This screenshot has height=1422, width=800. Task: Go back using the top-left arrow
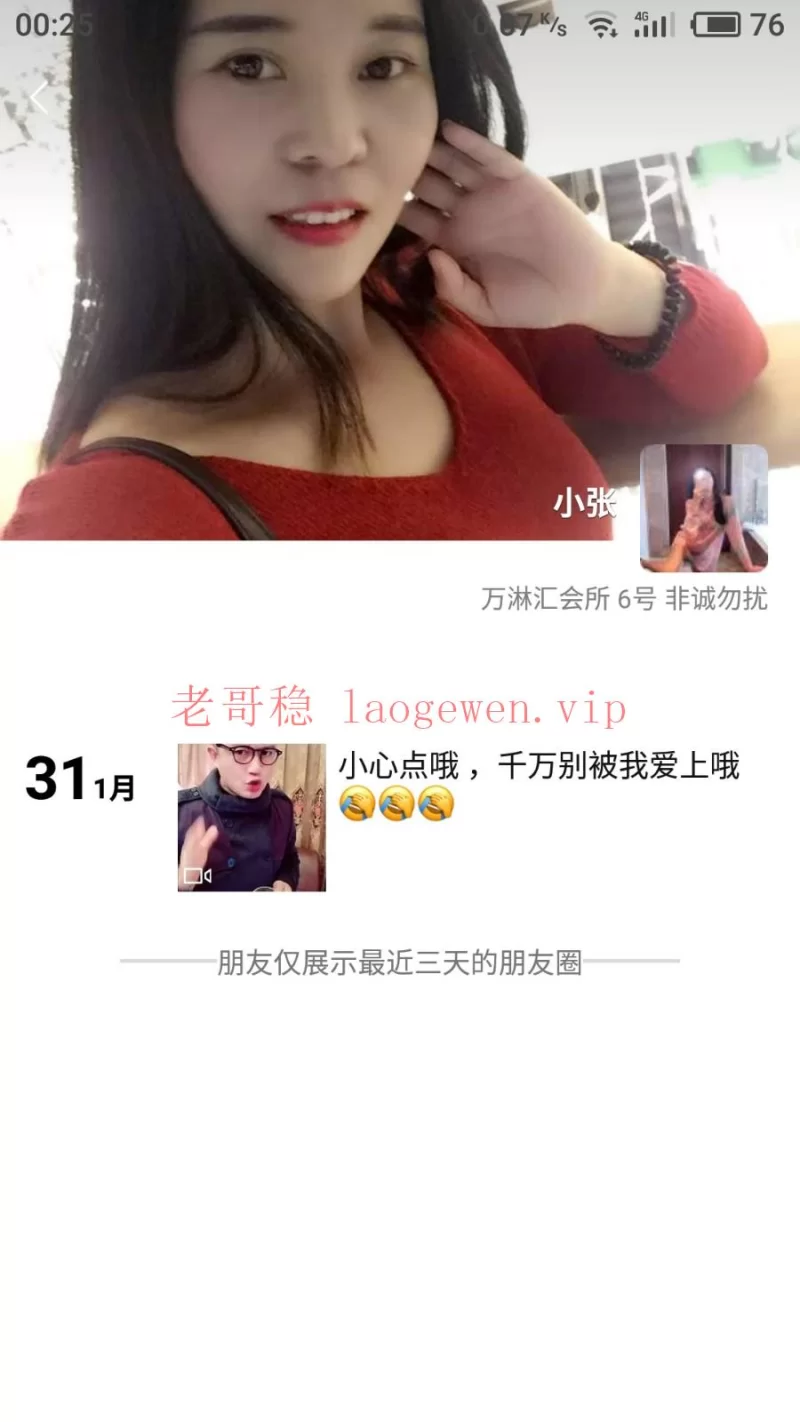coord(40,98)
